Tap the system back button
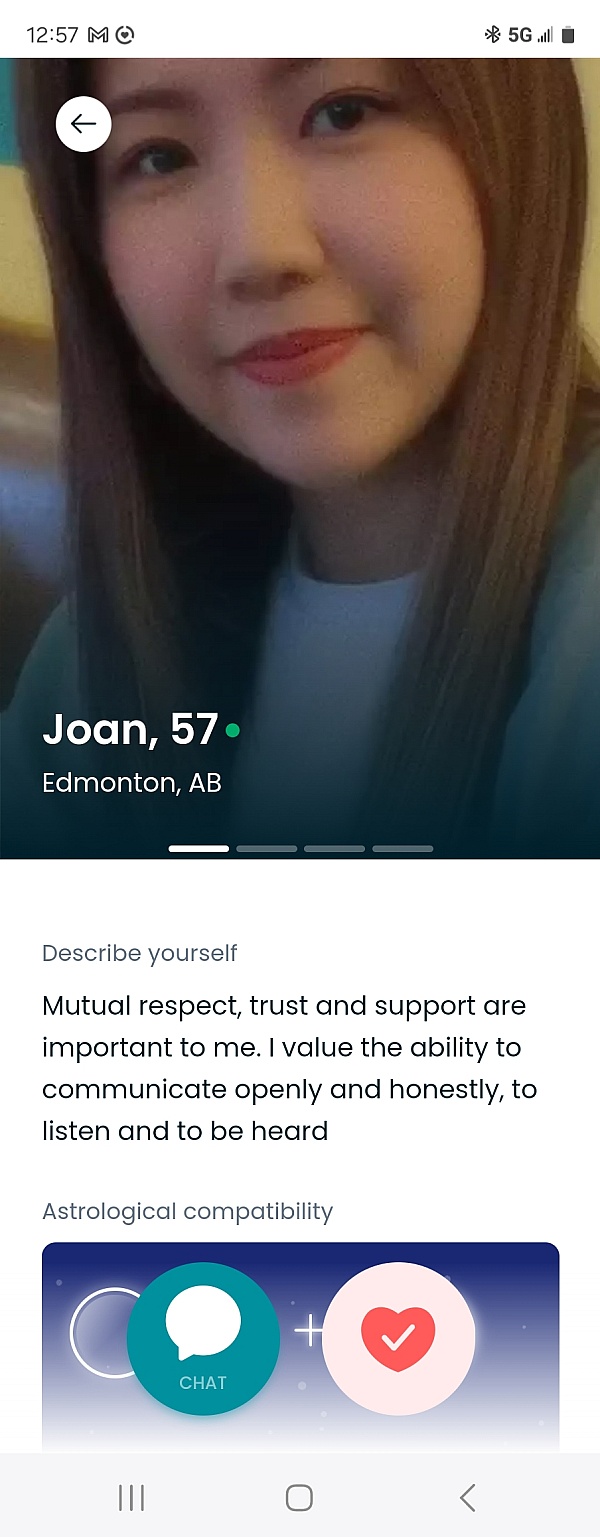Screen dimensions: 600x1537 click(x=467, y=1497)
